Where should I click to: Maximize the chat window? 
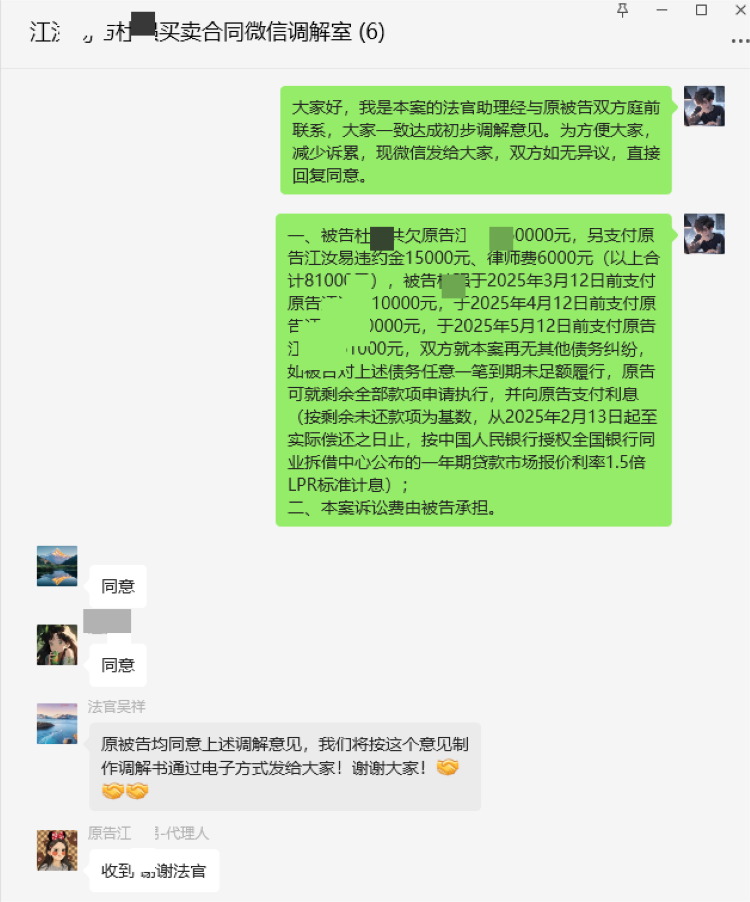point(701,10)
